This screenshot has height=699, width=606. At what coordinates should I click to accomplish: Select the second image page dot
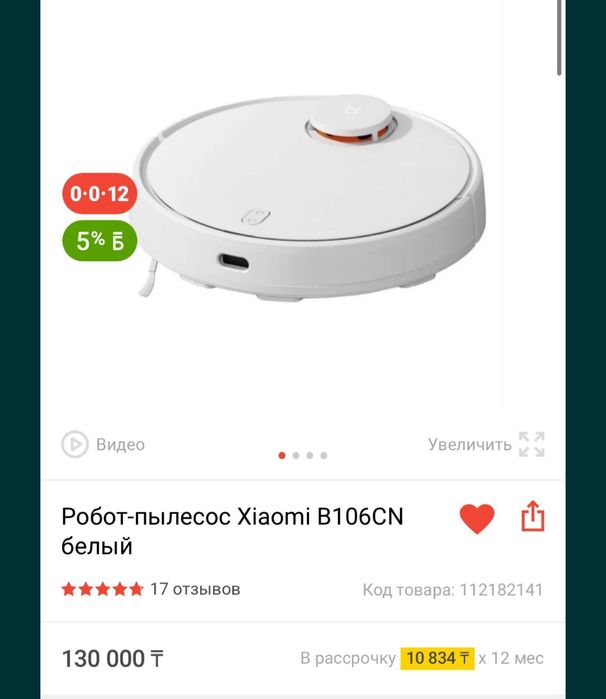click(296, 455)
